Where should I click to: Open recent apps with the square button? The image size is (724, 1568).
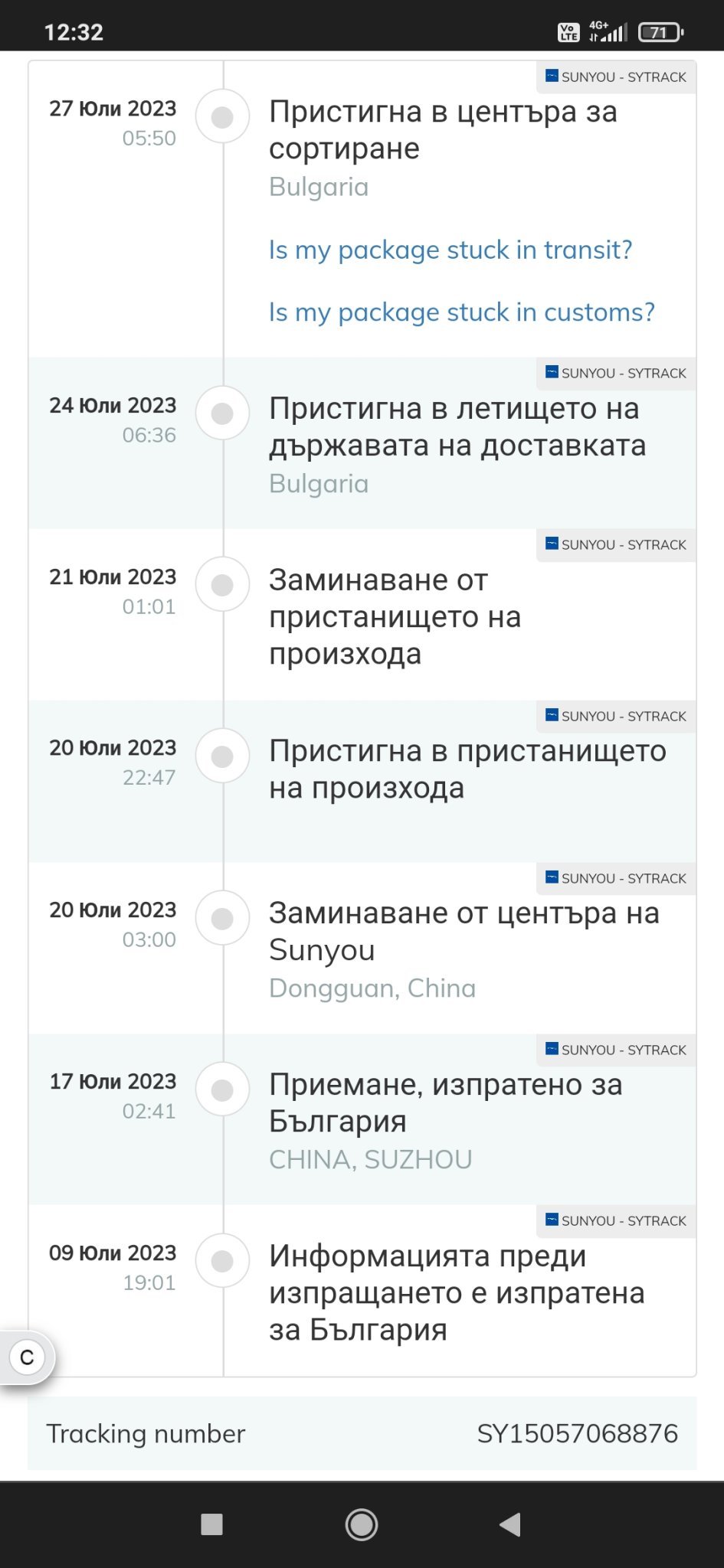[211, 1524]
